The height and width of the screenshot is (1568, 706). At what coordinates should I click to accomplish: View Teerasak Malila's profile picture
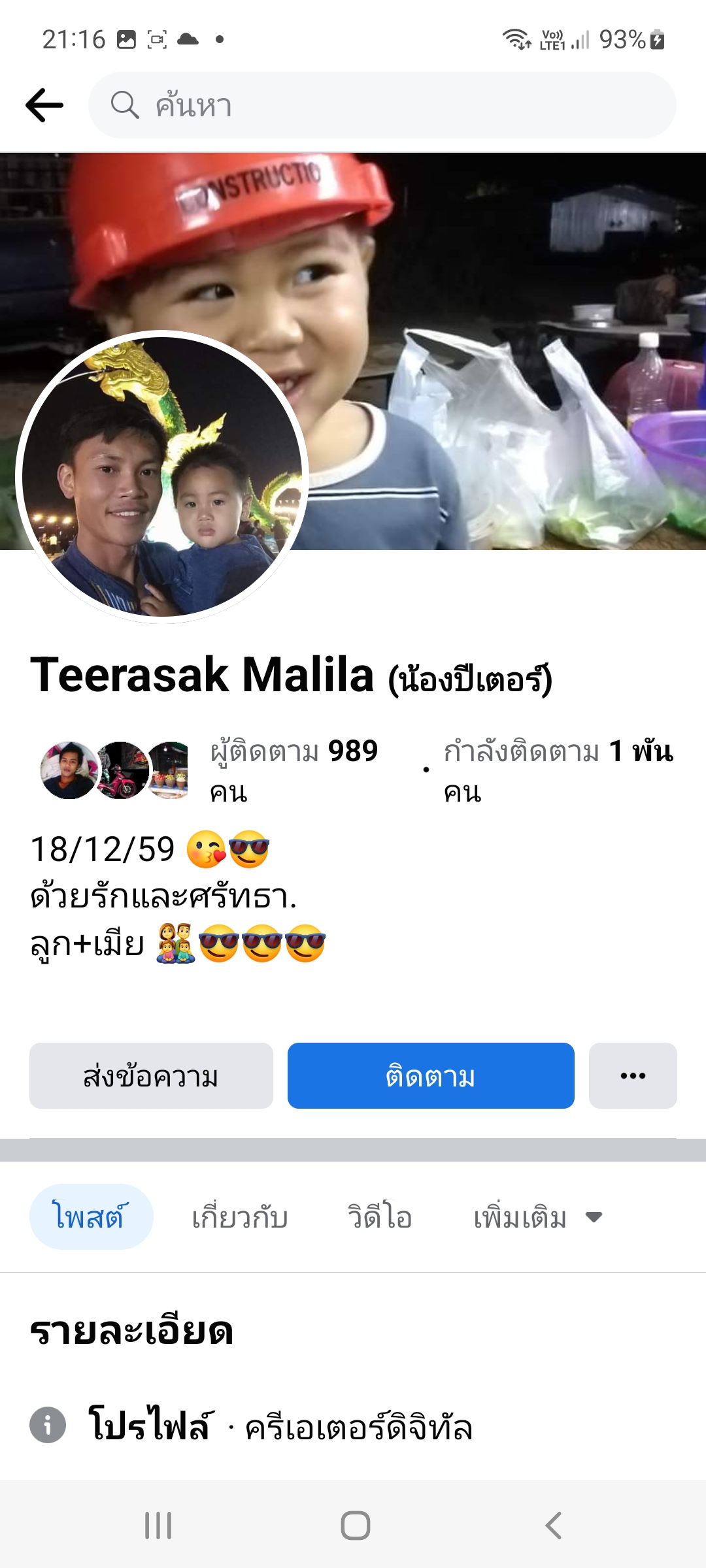162,477
